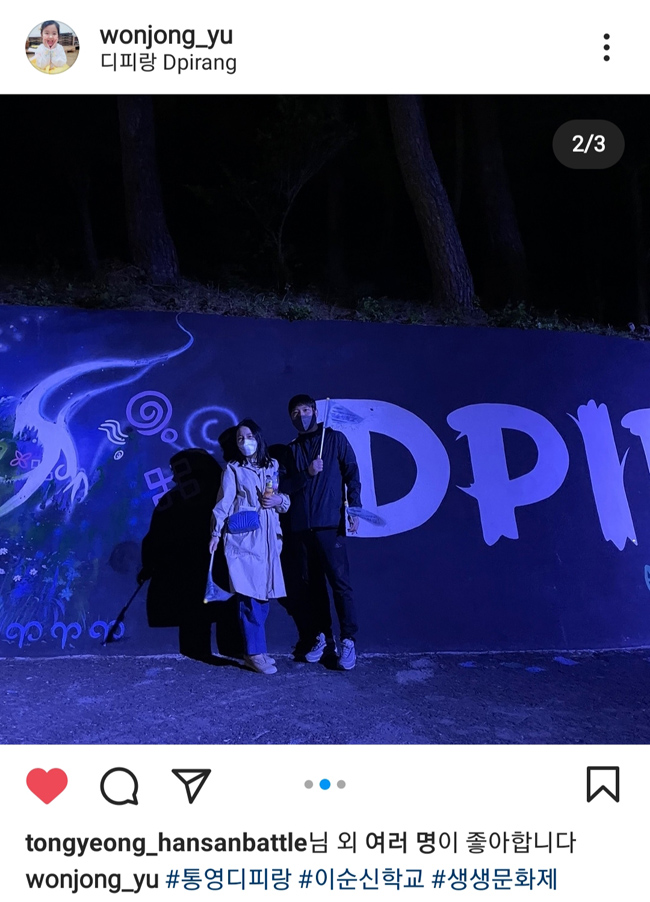
Task: Open the #이순신학교 hashtag
Action: (x=364, y=880)
